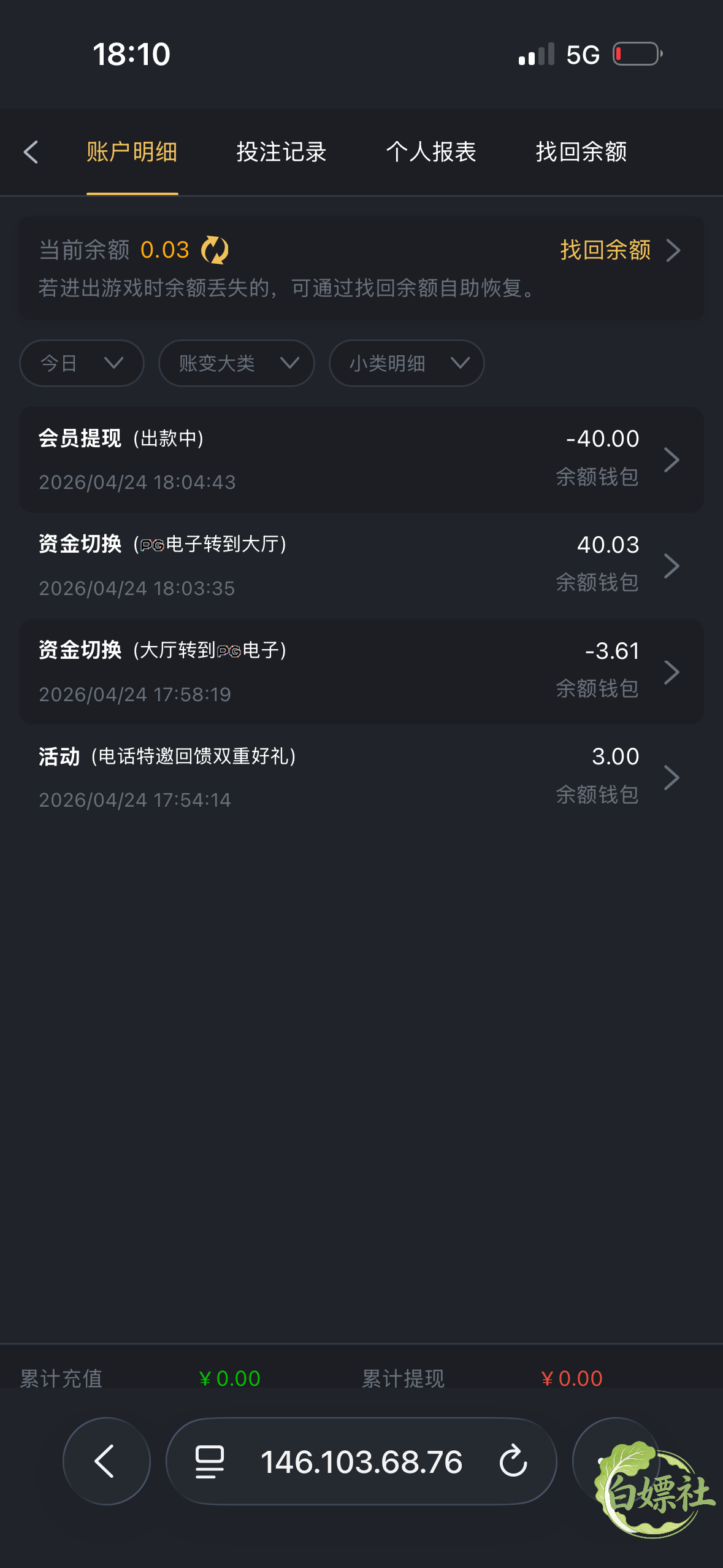Expand the 账变大类 filter
The height and width of the screenshot is (1568, 723).
tap(237, 363)
